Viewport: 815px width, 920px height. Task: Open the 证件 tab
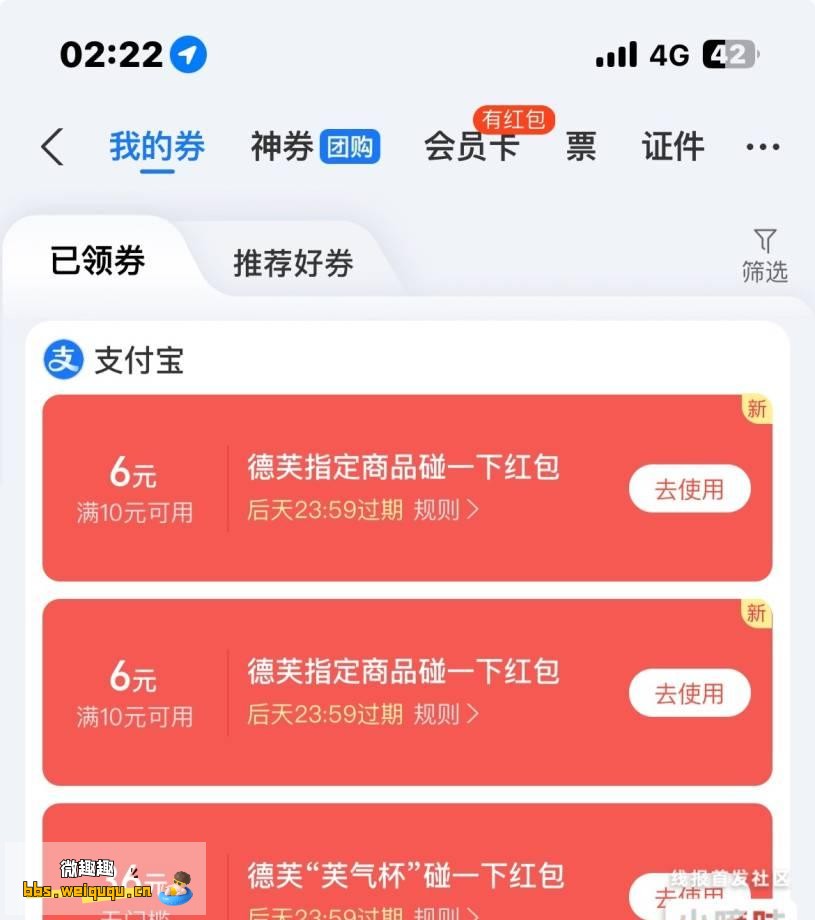(x=673, y=148)
